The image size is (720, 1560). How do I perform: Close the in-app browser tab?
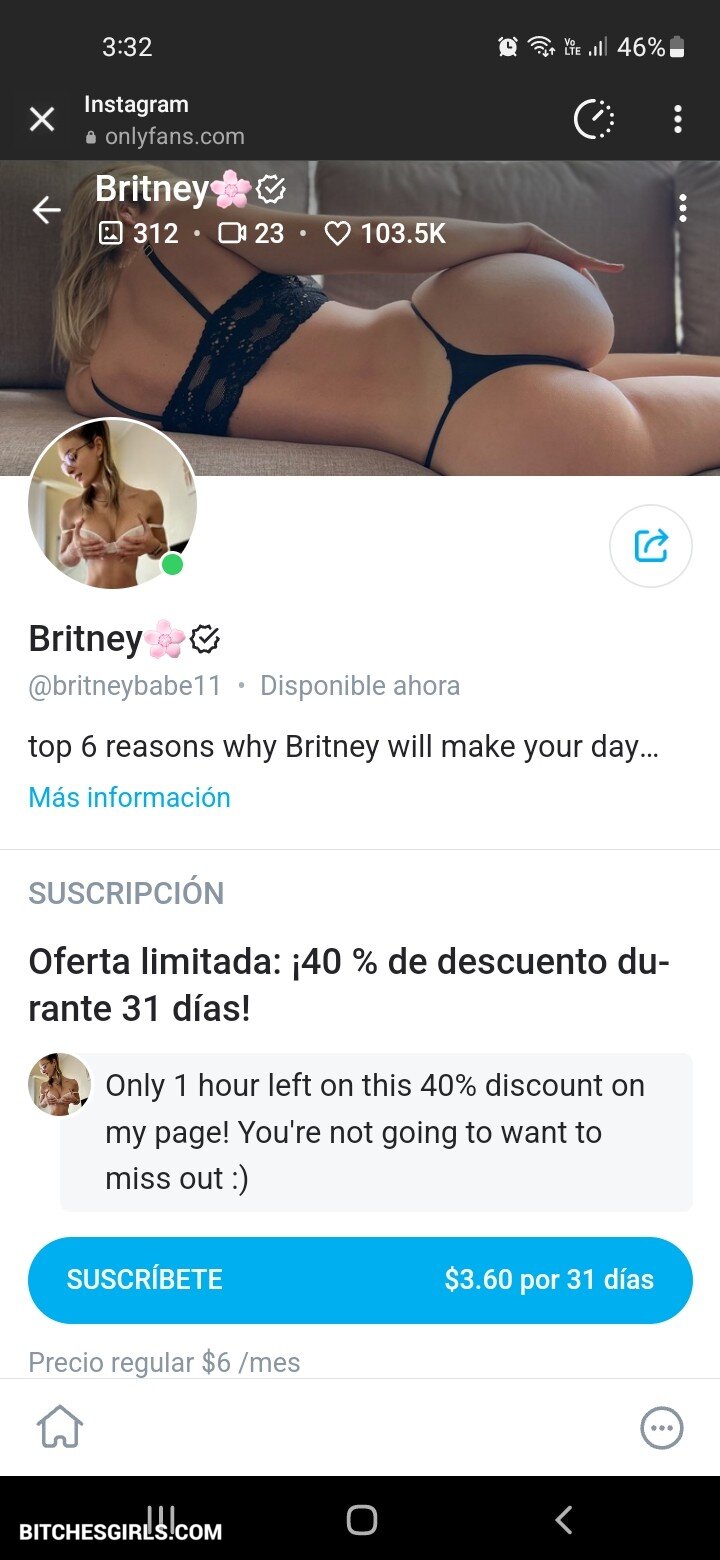pyautogui.click(x=42, y=120)
